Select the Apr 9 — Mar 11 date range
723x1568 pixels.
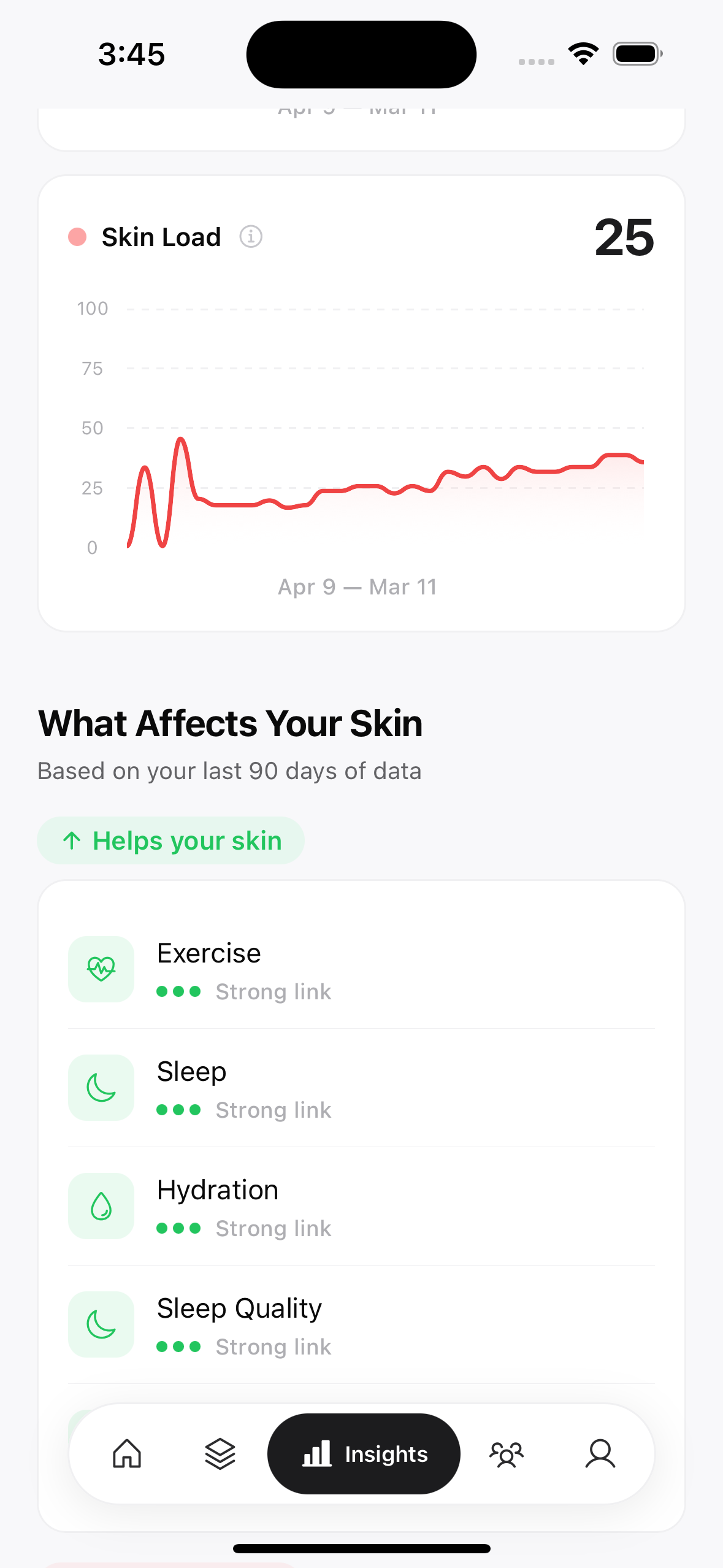[x=358, y=586]
